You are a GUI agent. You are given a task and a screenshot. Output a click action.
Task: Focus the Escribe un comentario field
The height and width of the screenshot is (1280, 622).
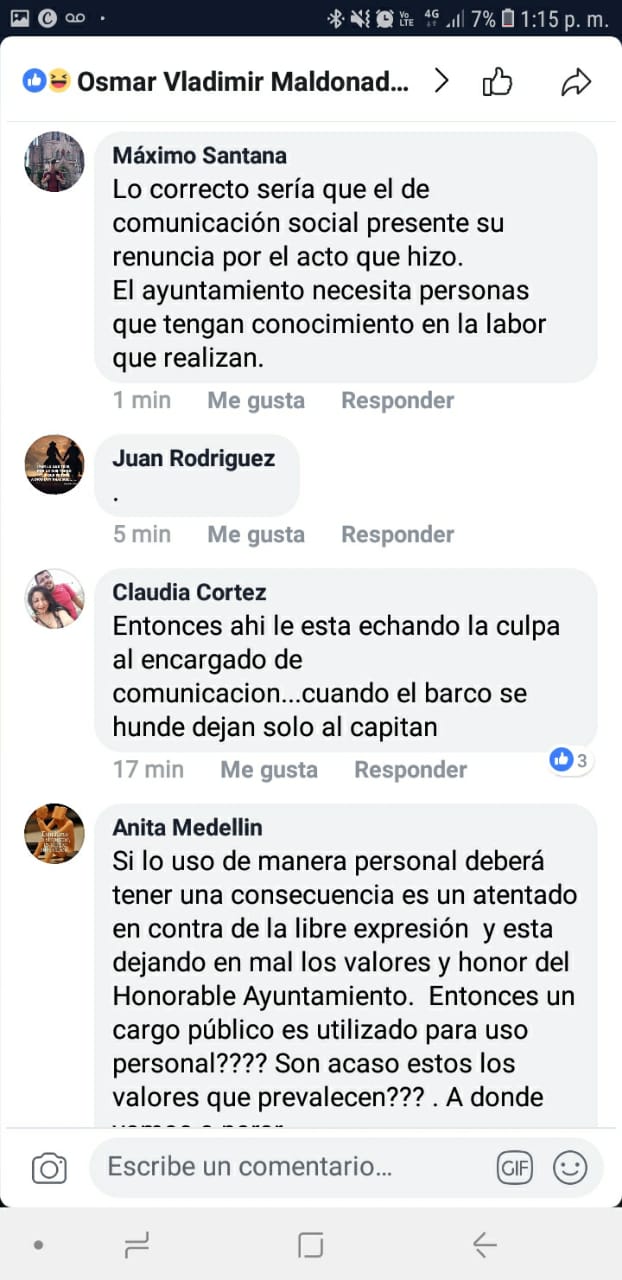(290, 1167)
